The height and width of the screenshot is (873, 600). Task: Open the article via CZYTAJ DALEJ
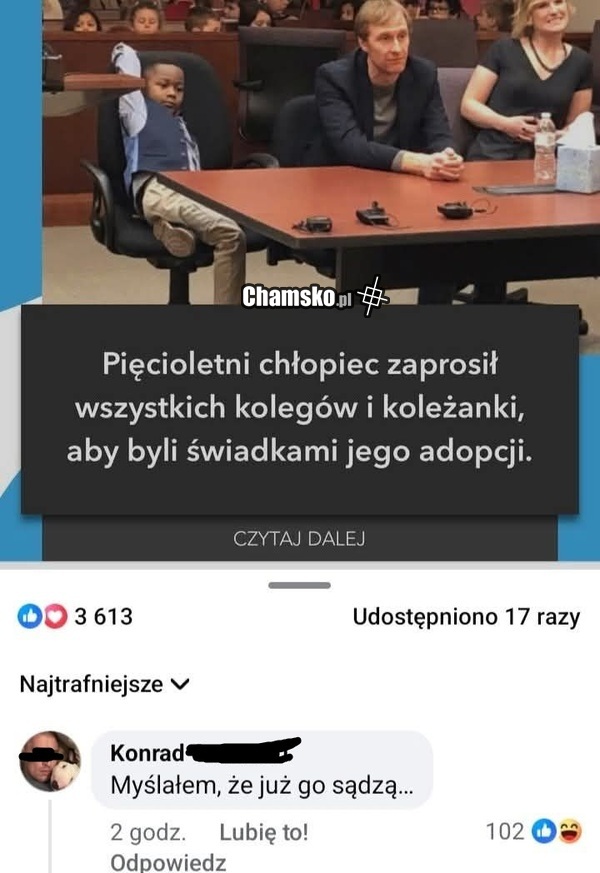(x=299, y=539)
